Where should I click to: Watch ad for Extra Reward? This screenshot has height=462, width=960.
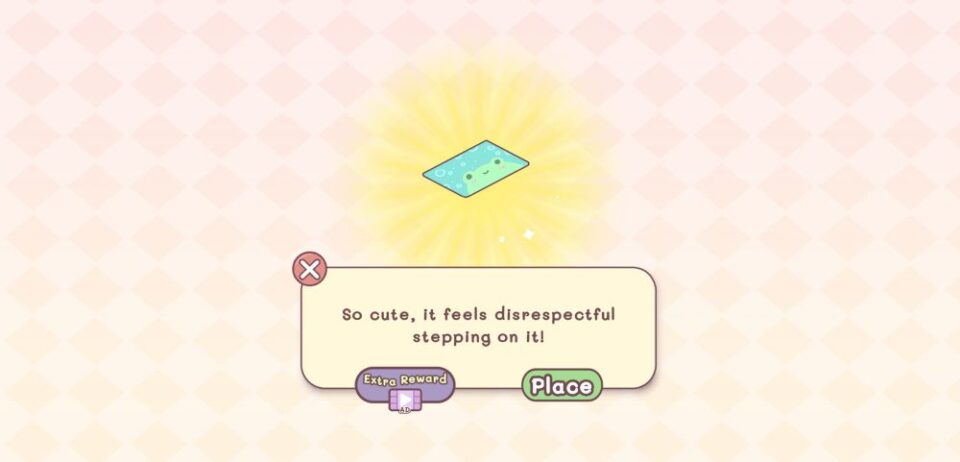405,387
